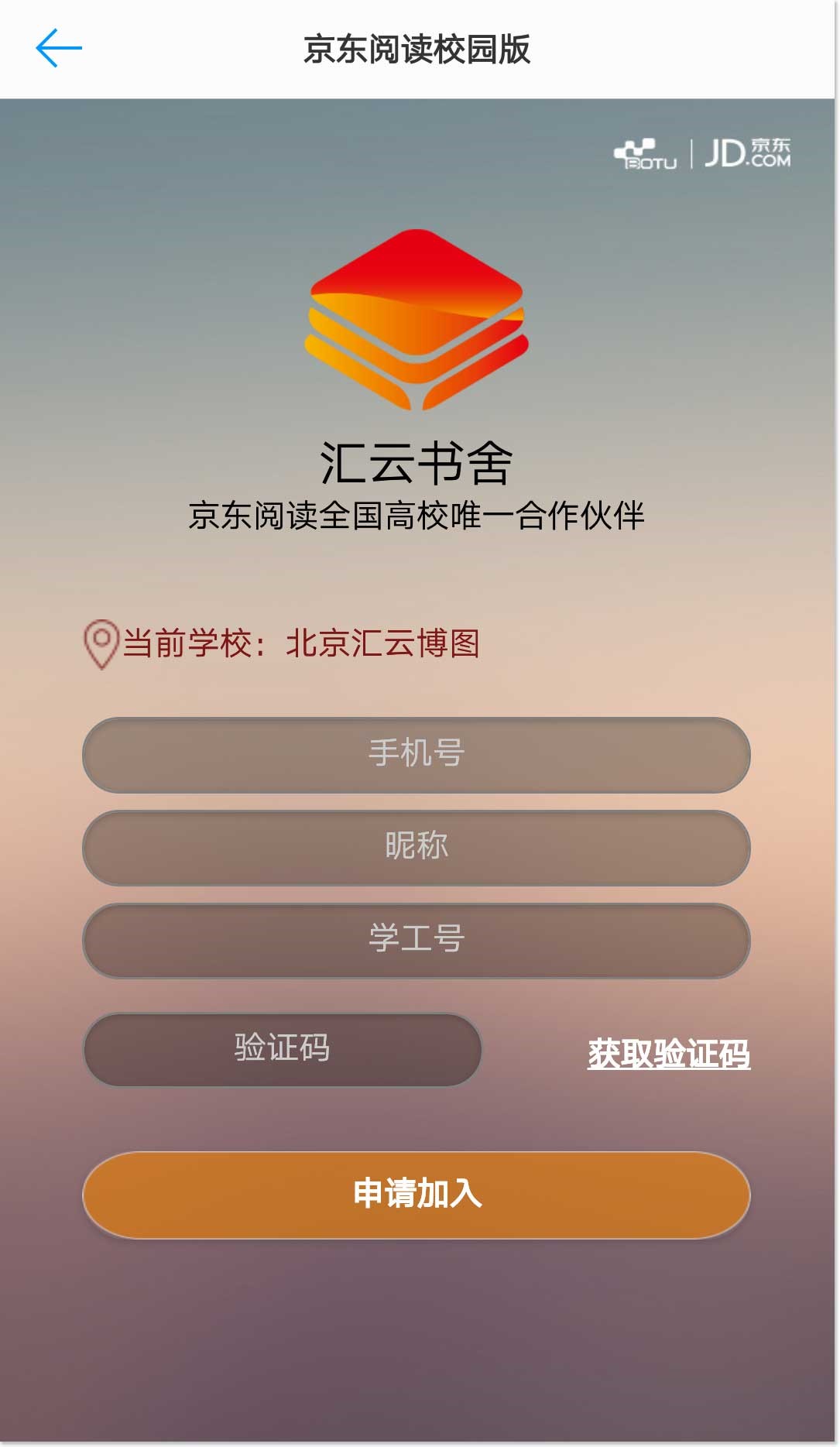The height and width of the screenshot is (1447, 840).
Task: Tap the 验证码 verification code field
Action: tap(283, 1049)
